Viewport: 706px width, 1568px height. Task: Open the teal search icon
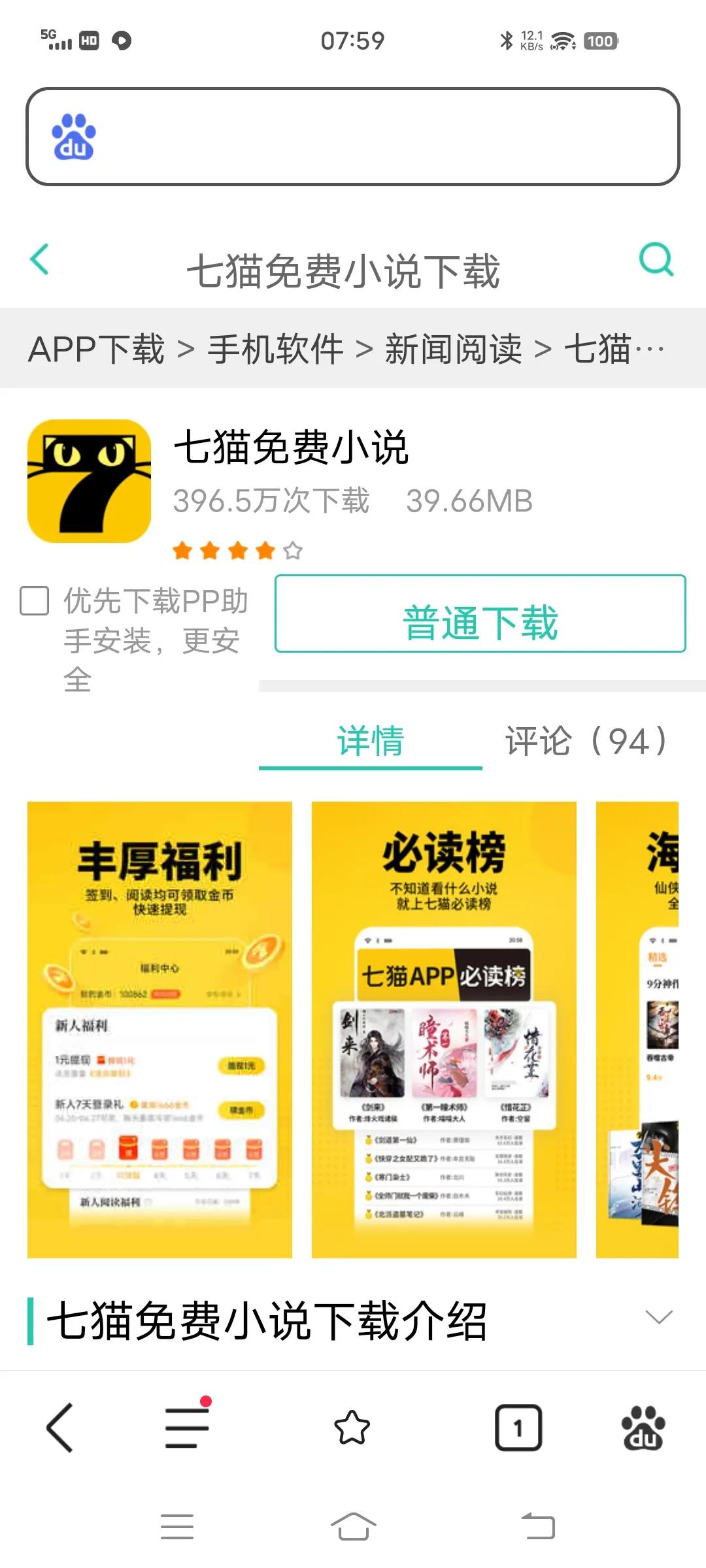(x=656, y=259)
